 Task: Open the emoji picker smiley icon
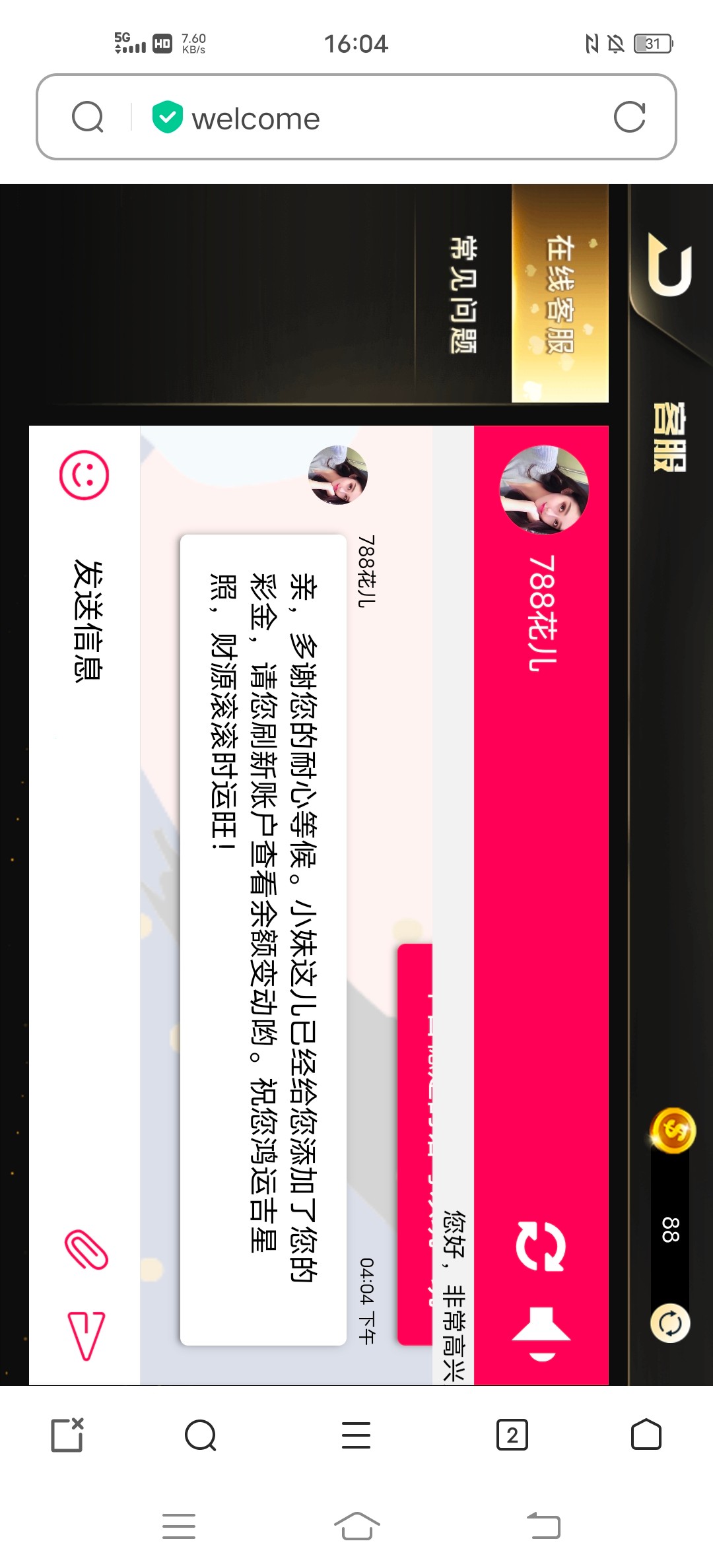(84, 475)
